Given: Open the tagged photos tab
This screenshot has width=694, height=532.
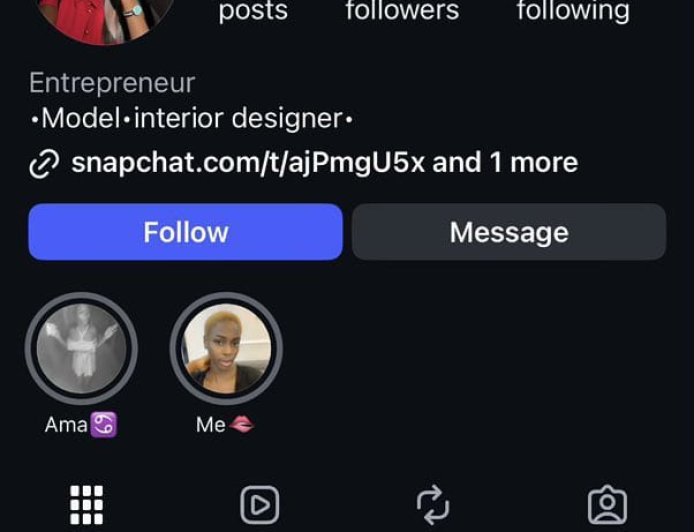Looking at the screenshot, I should pyautogui.click(x=607, y=505).
